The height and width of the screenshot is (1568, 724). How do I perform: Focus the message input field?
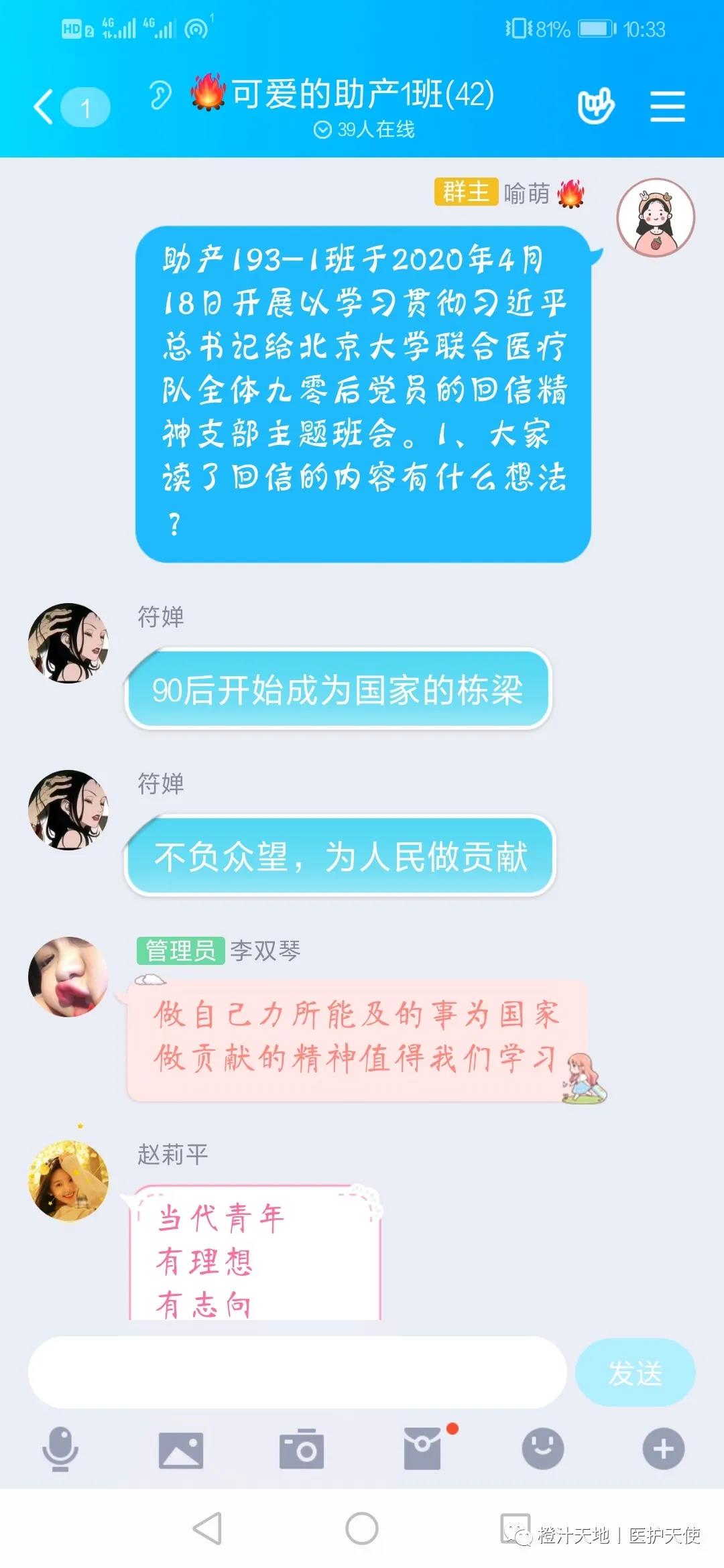click(x=297, y=1373)
